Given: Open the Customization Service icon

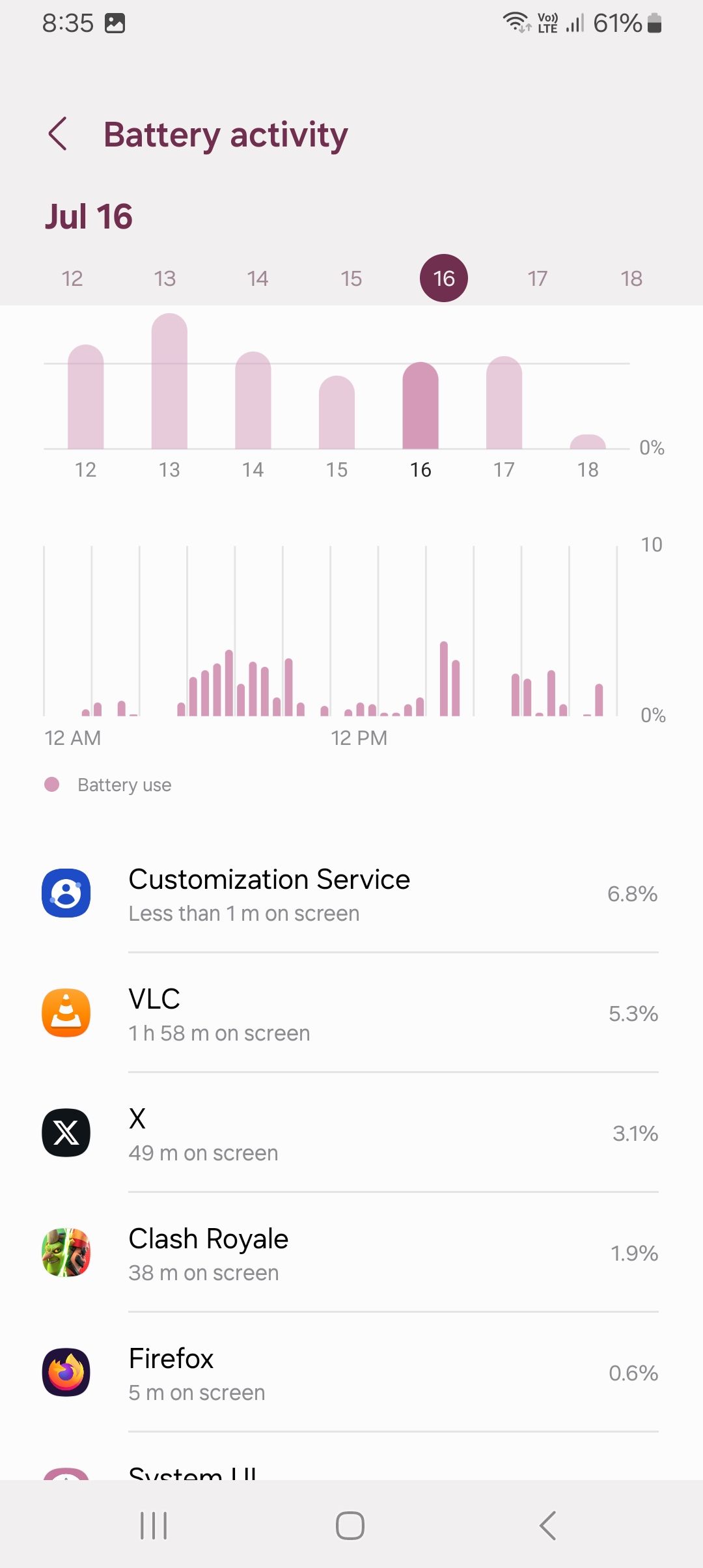Looking at the screenshot, I should coord(66,893).
